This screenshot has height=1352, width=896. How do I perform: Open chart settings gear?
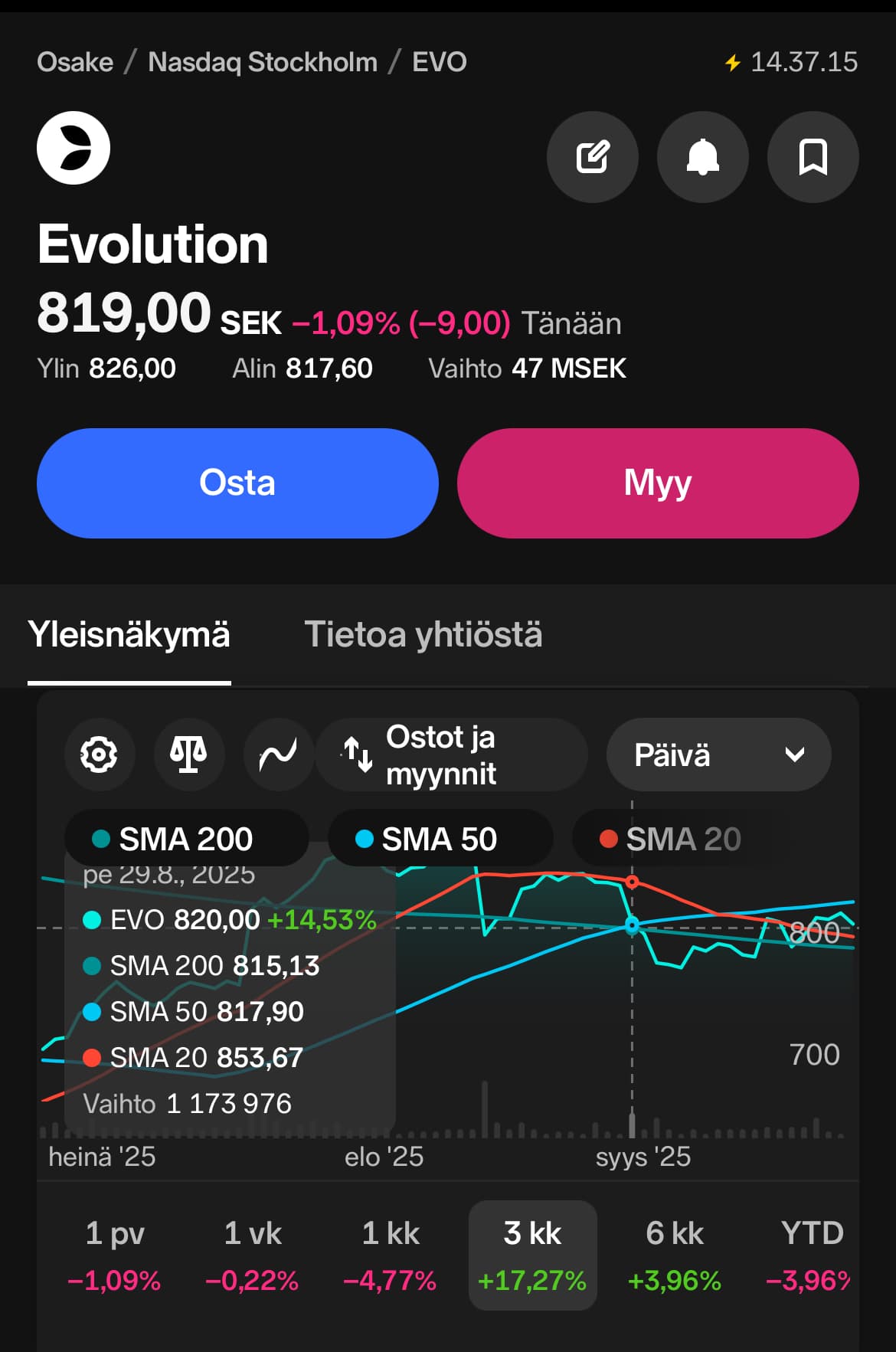click(100, 755)
